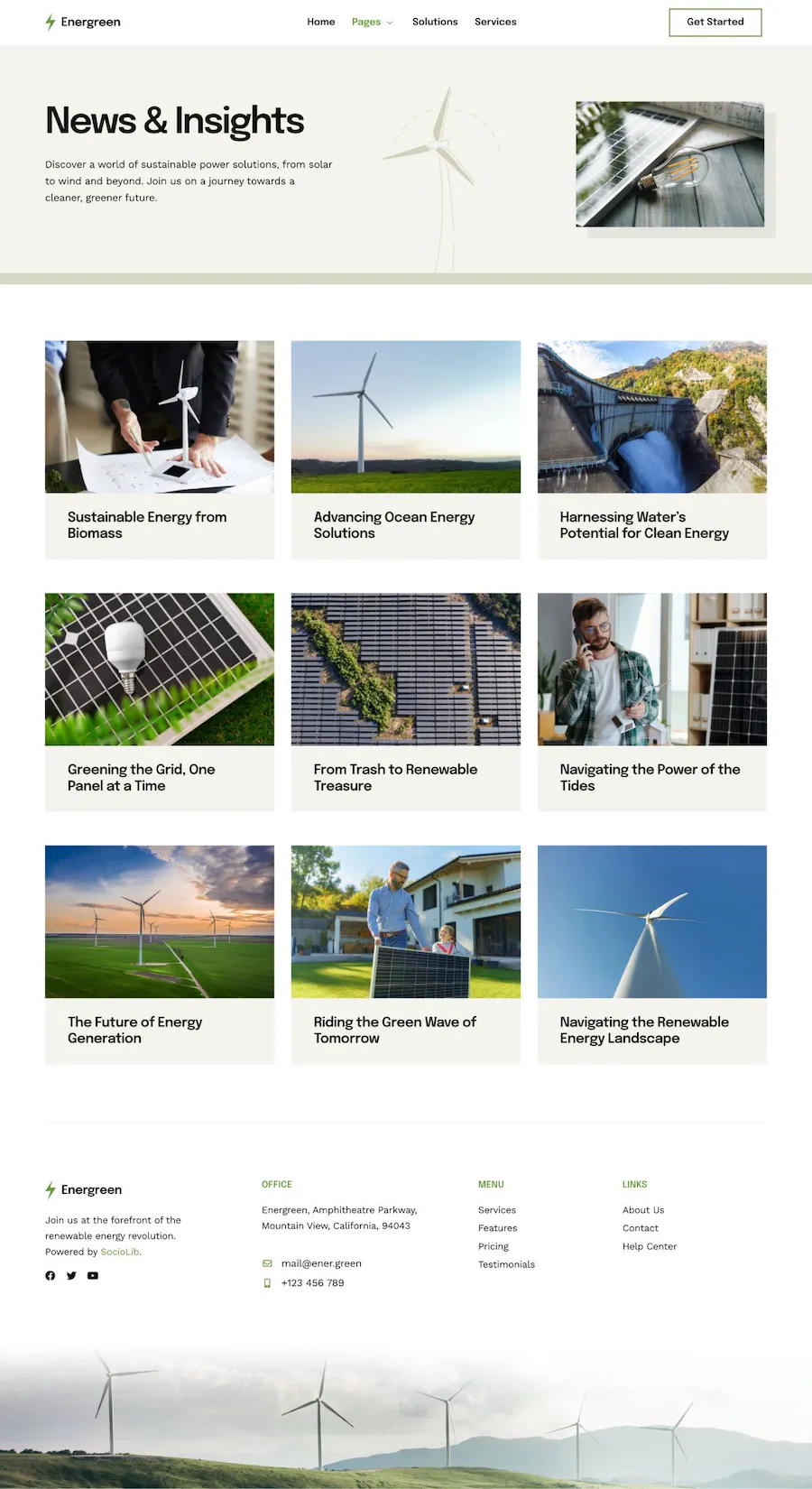Read Riding the Green Wave of Tomorrow
Image resolution: width=812 pixels, height=1489 pixels.
click(394, 1030)
